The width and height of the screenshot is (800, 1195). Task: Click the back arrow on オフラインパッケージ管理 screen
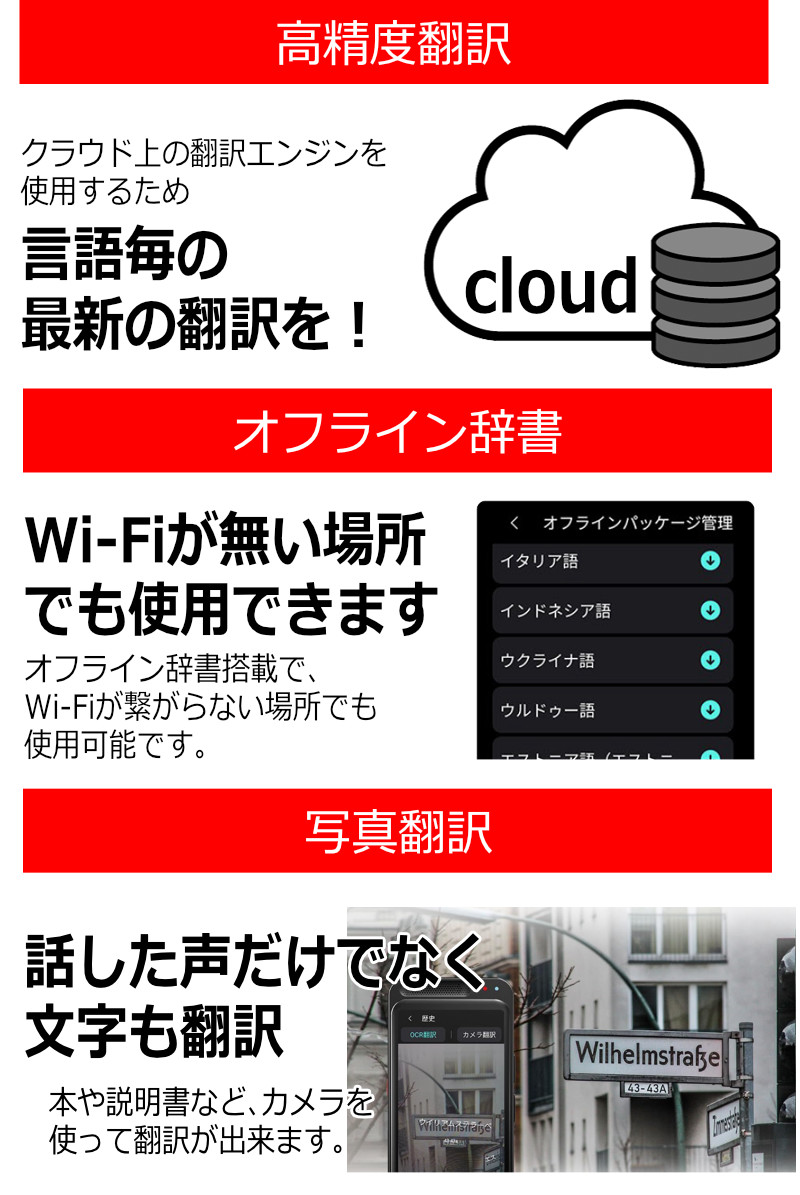click(514, 521)
